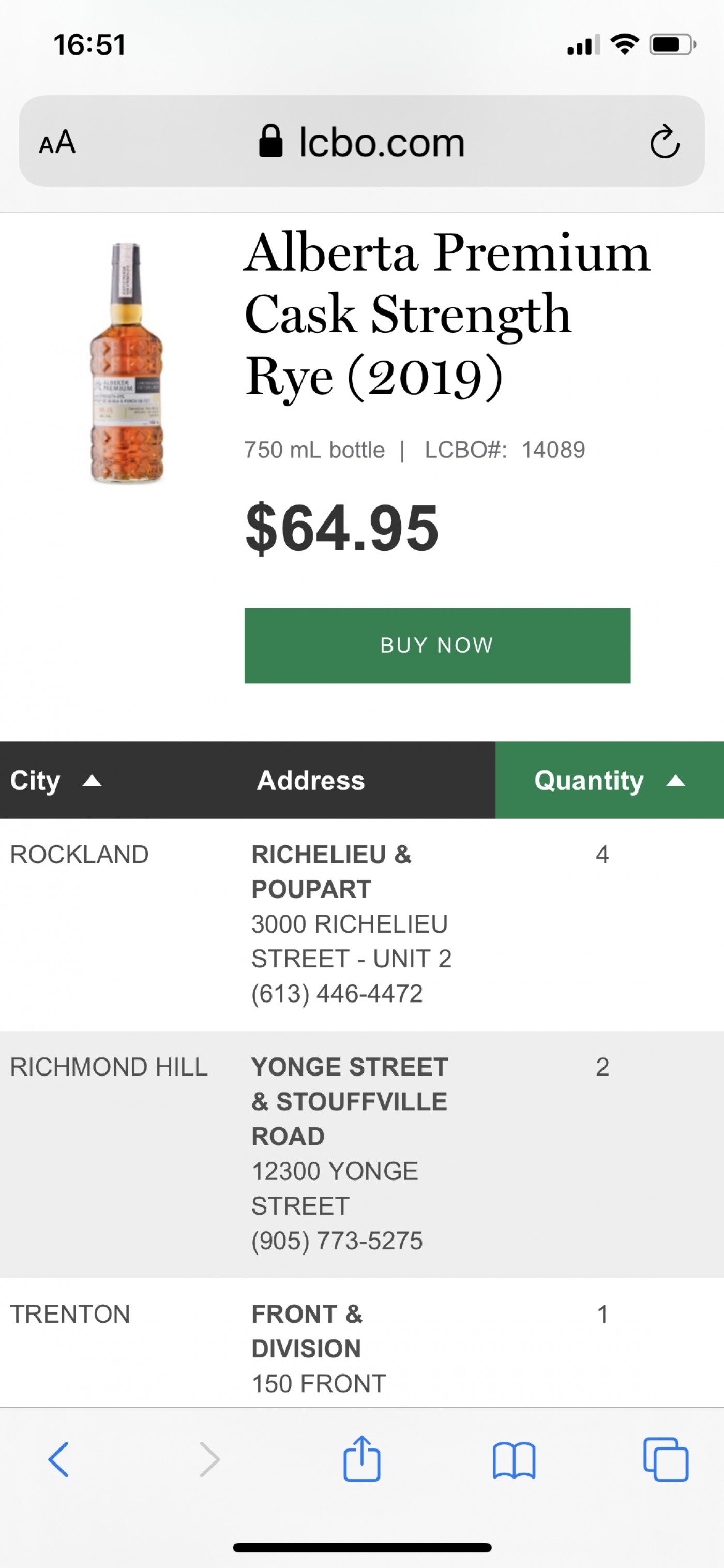Image resolution: width=724 pixels, height=1568 pixels.
Task: Open the Safari share sheet
Action: 362,1458
